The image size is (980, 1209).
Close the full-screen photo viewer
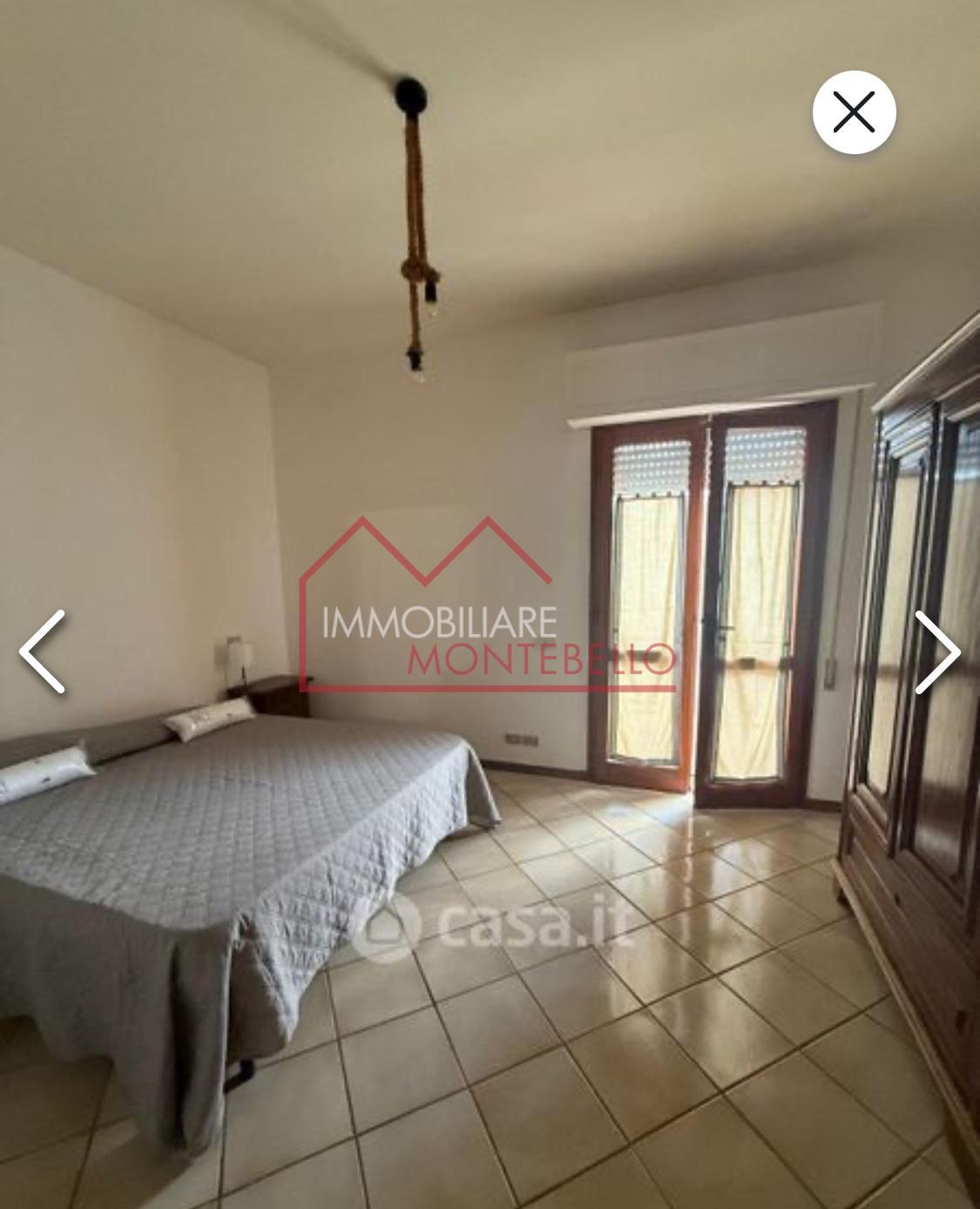point(854,113)
